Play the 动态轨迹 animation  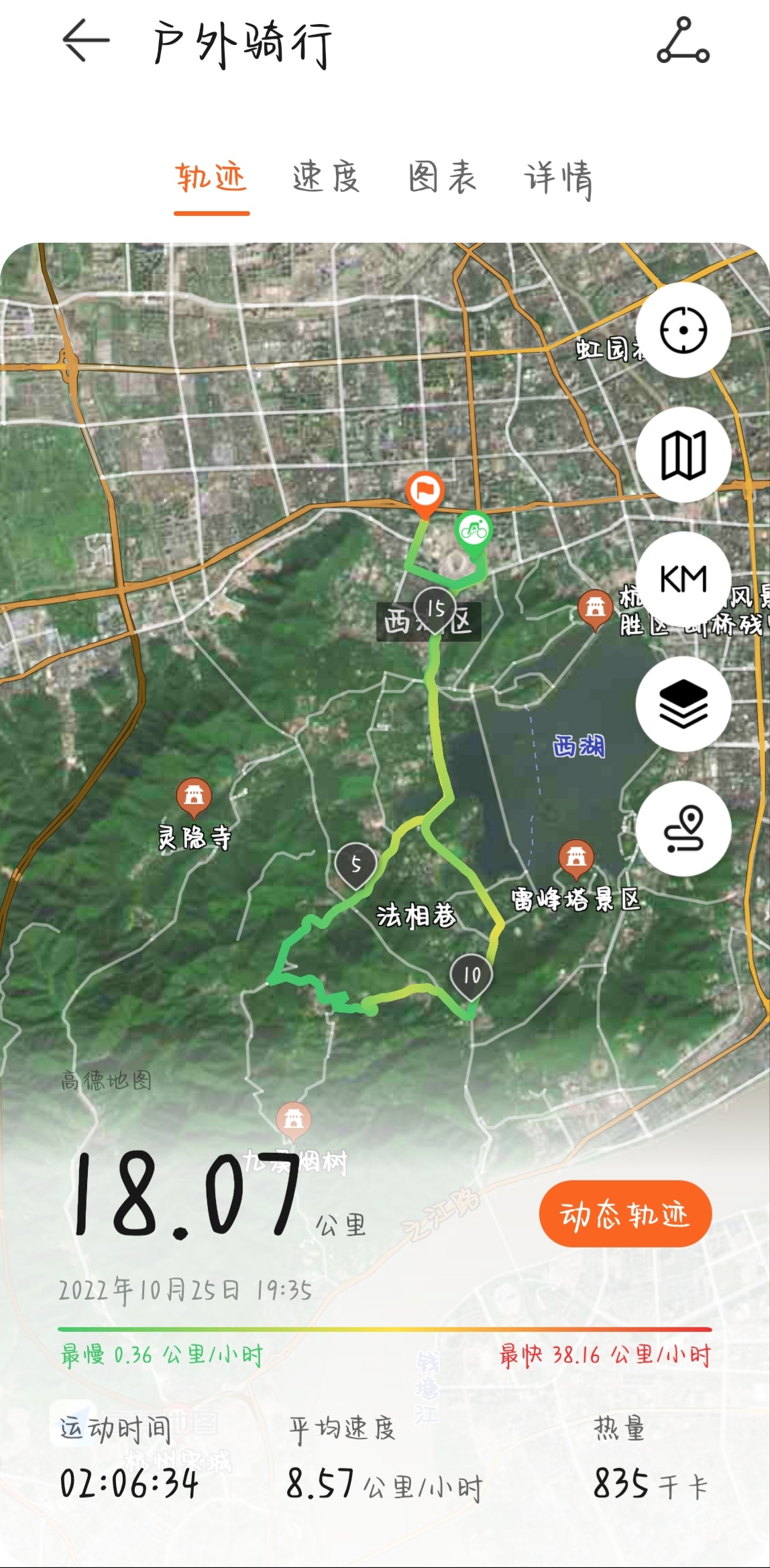point(624,1215)
